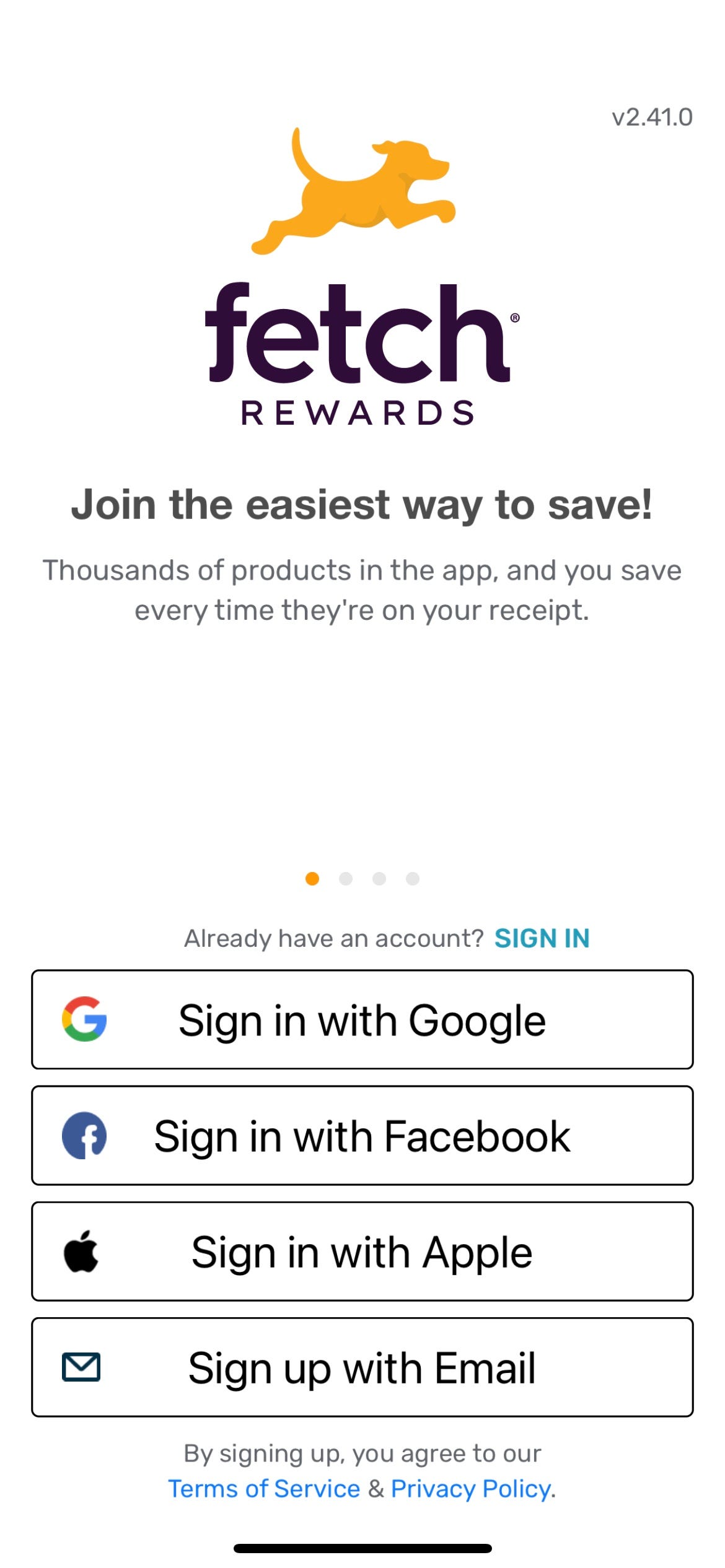The height and width of the screenshot is (1568, 725).
Task: Select Sign up with Email
Action: pyautogui.click(x=362, y=1367)
